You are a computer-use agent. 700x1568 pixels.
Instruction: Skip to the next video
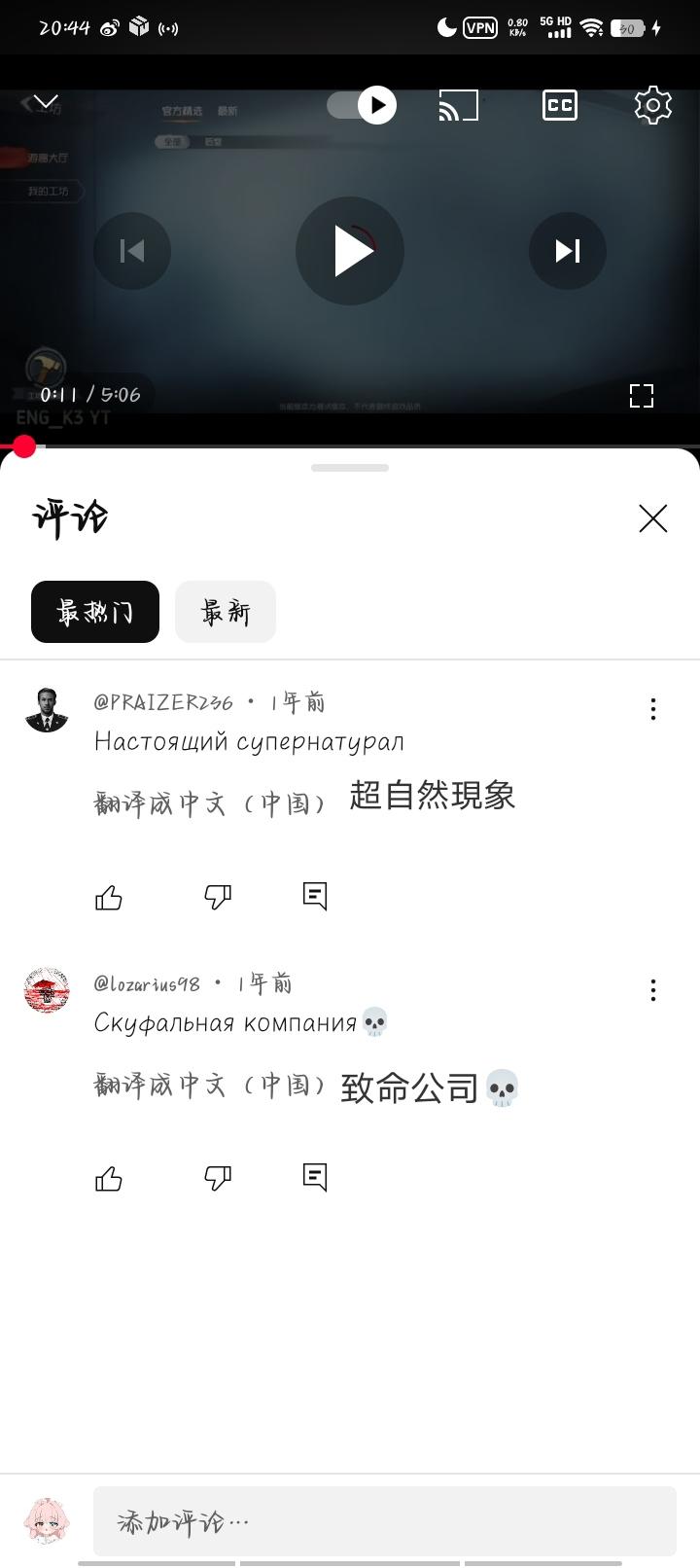567,251
